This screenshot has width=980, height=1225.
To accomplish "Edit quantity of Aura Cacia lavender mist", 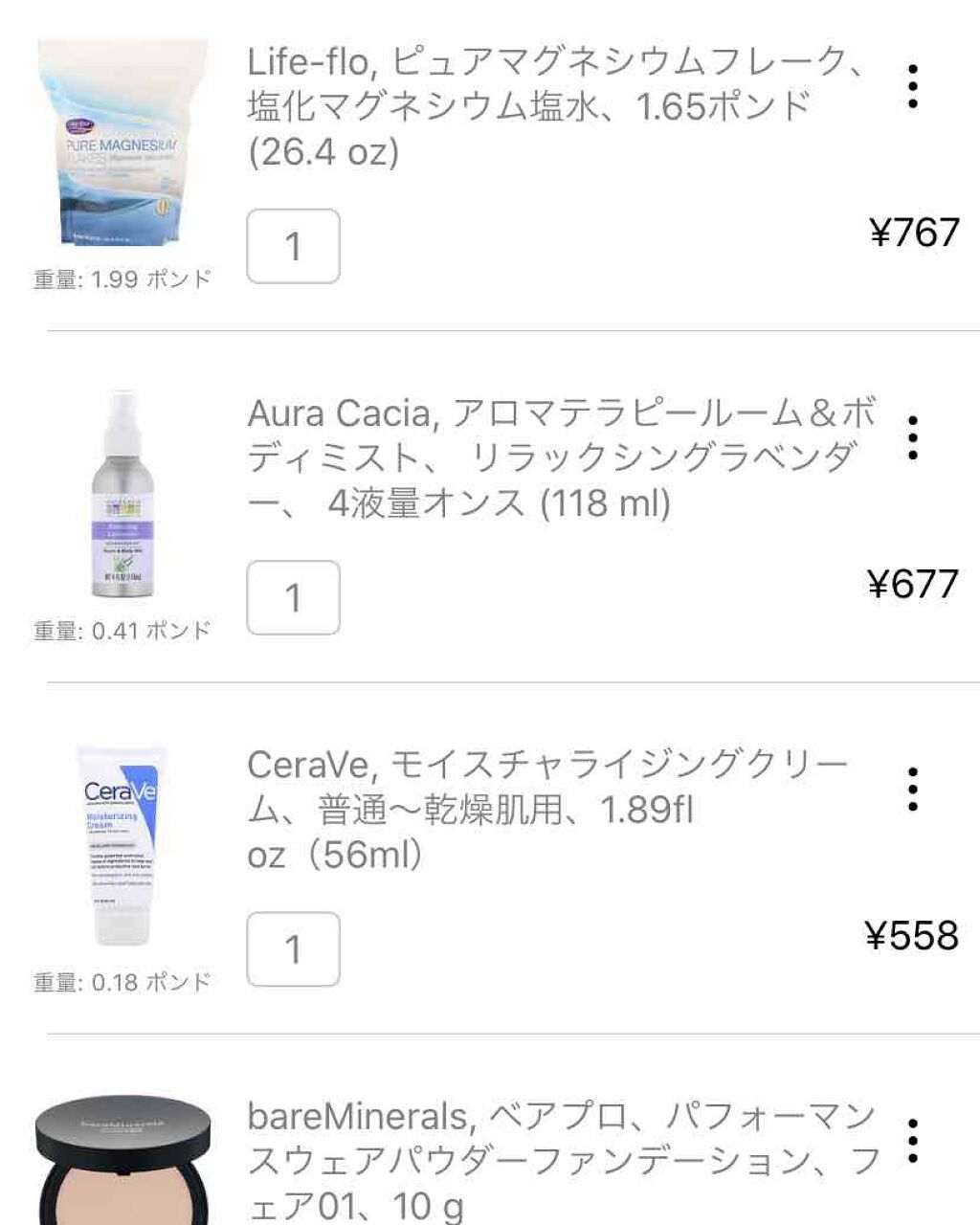I will 293,597.
